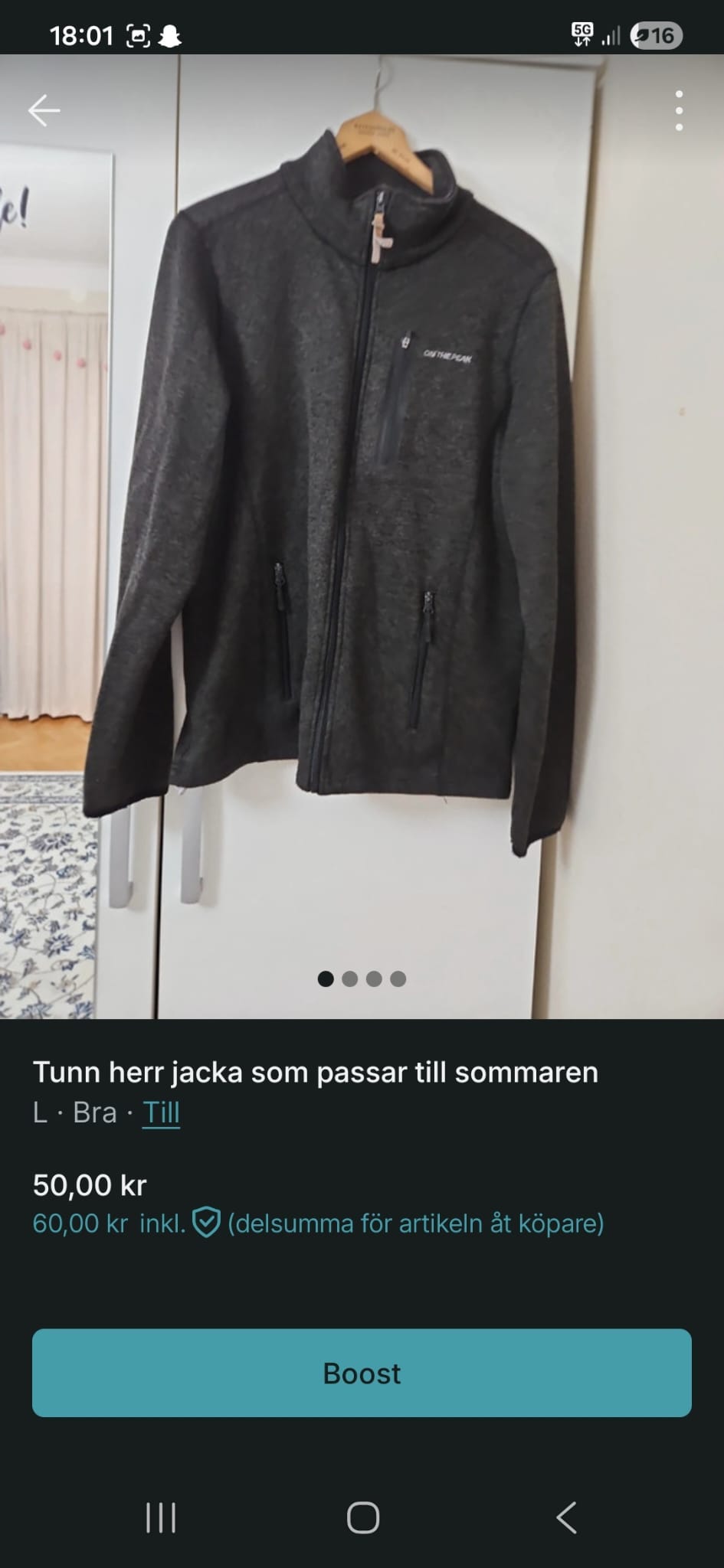Tap the battery indicator showing 16
Screen dimensions: 724x1568
point(655,34)
